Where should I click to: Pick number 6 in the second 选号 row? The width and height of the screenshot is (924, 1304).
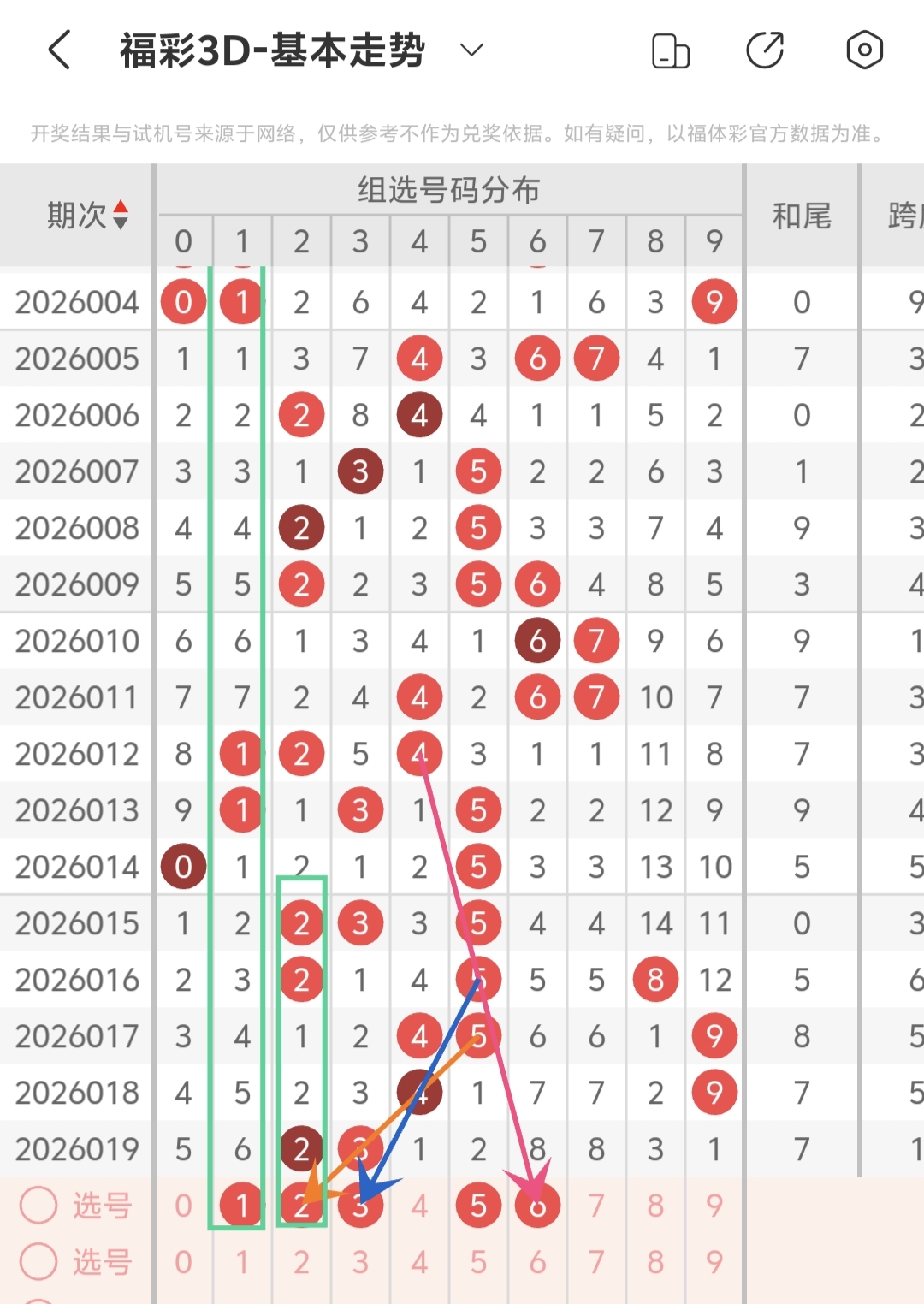click(537, 1262)
